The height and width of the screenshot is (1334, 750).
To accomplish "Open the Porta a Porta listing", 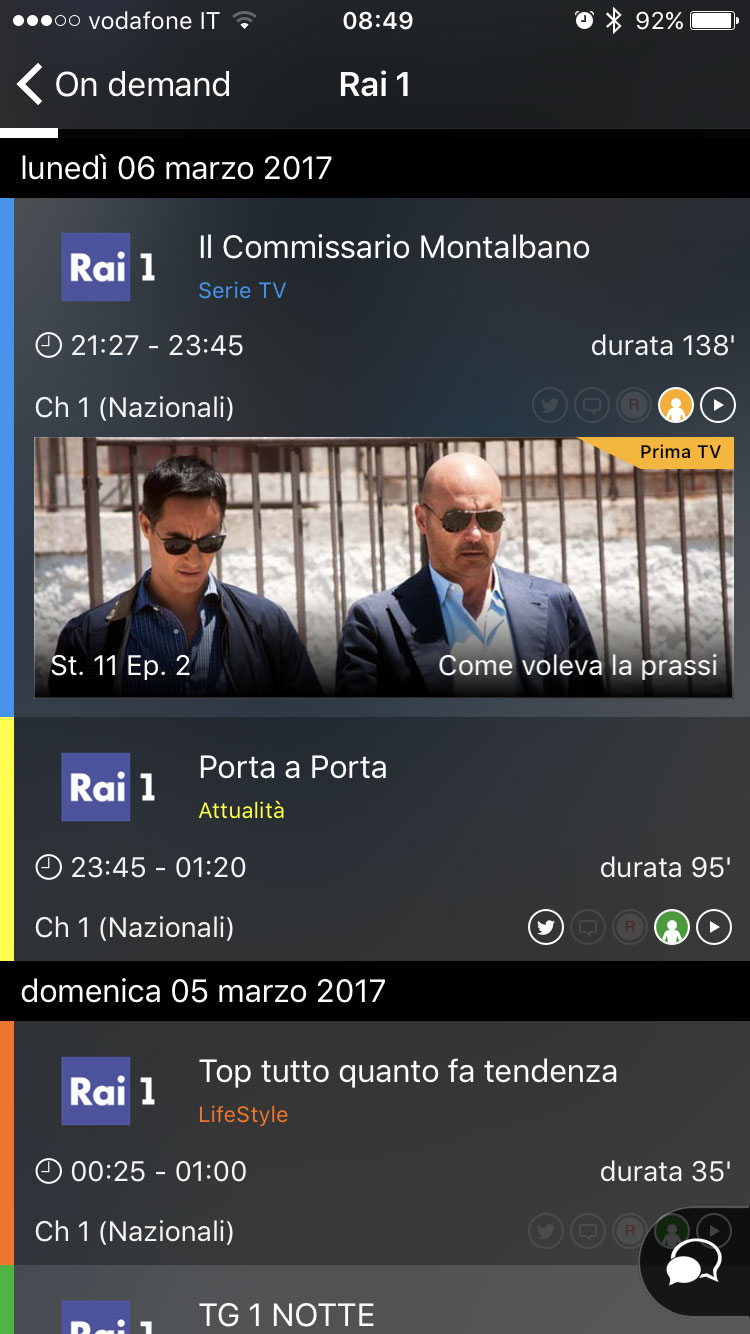I will pos(292,768).
